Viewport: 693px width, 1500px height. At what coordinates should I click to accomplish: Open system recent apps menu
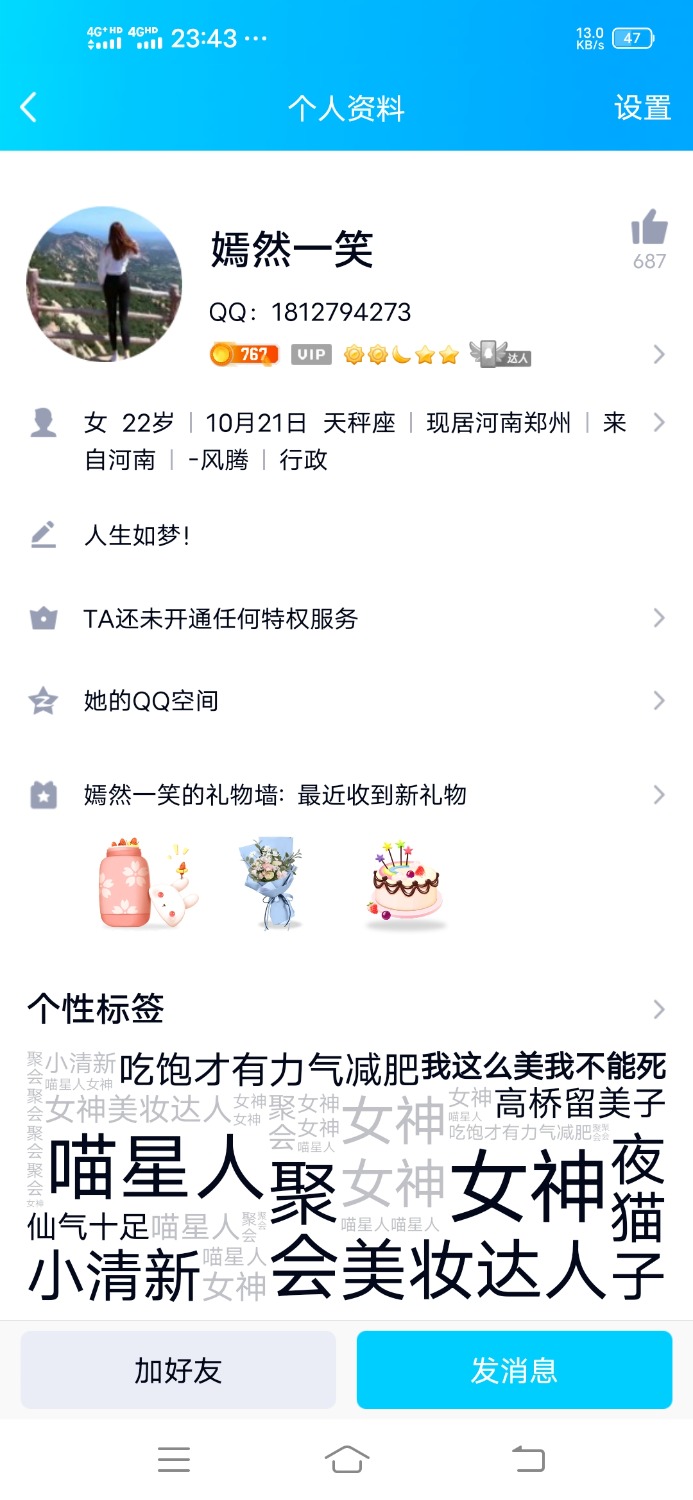pyautogui.click(x=174, y=1460)
